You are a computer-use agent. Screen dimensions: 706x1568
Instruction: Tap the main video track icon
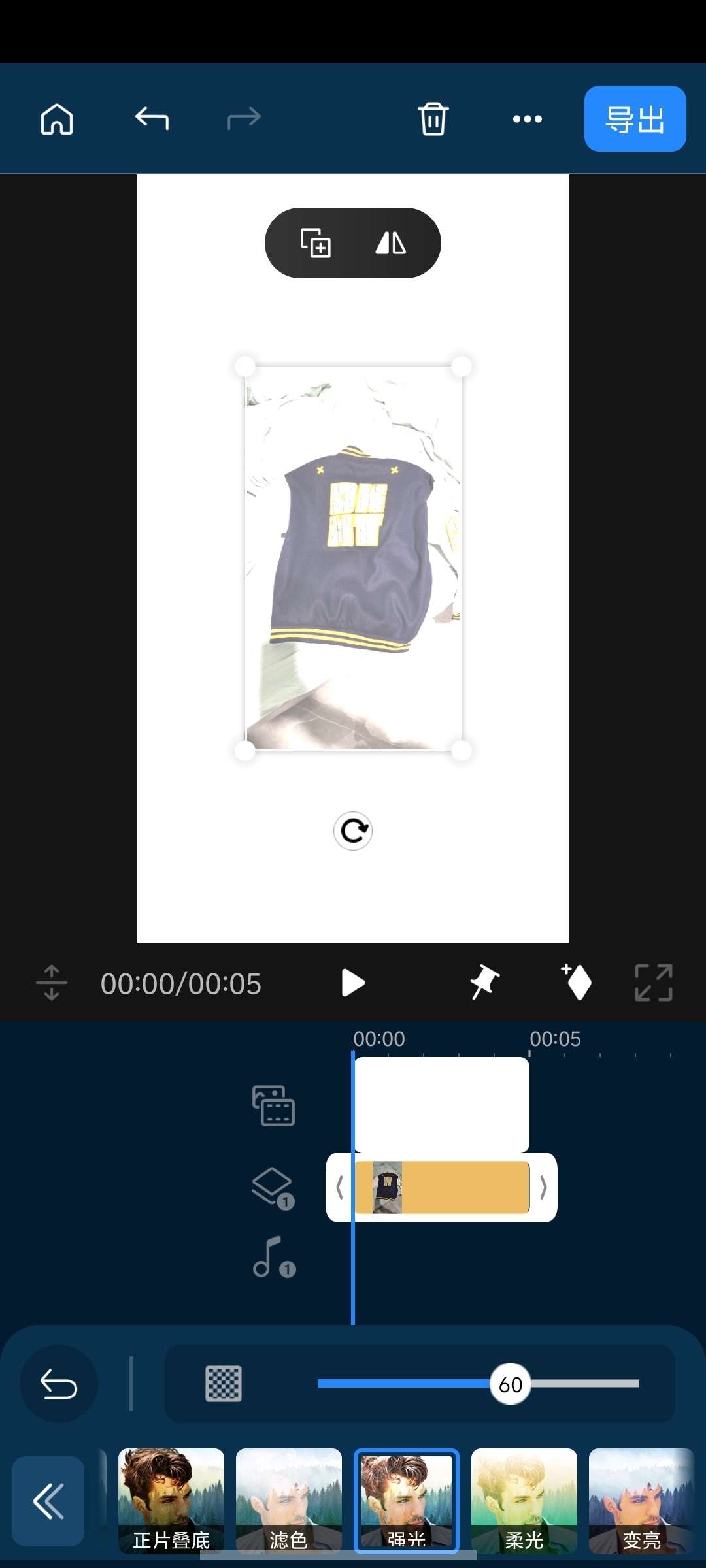[273, 1105]
